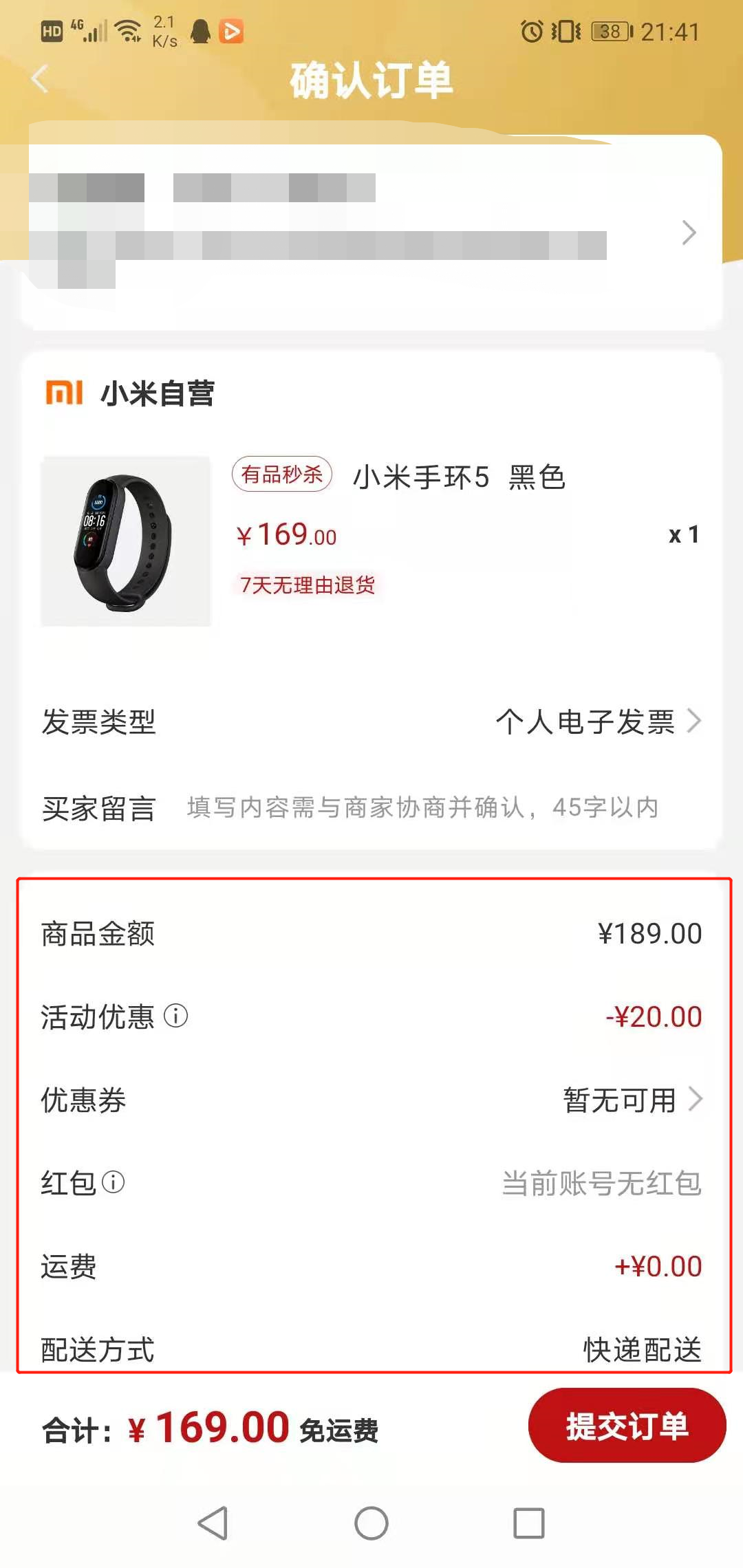Tap the QQ icon in the status bar
This screenshot has height=1568, width=743.
point(200,31)
